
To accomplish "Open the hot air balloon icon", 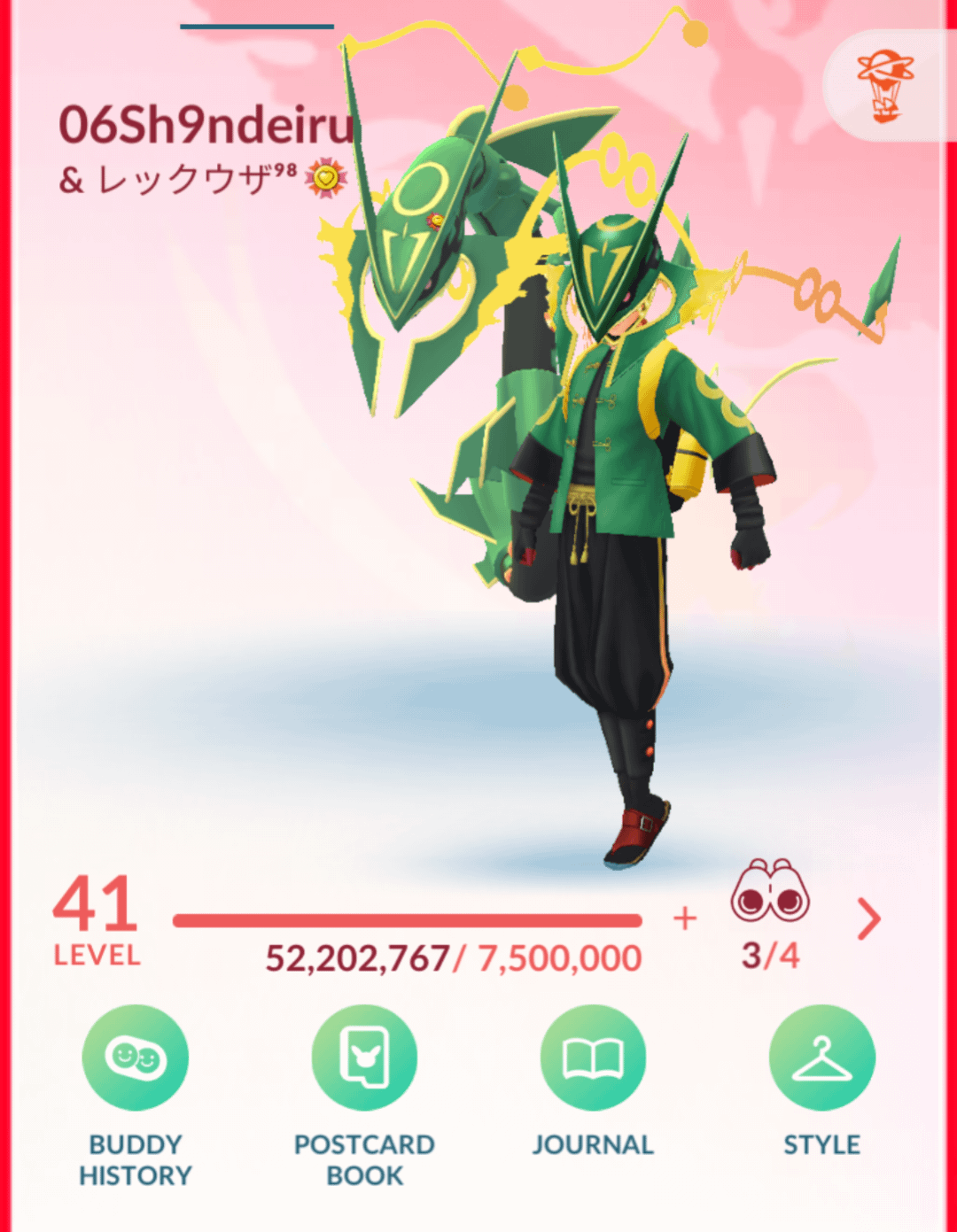I will (884, 85).
